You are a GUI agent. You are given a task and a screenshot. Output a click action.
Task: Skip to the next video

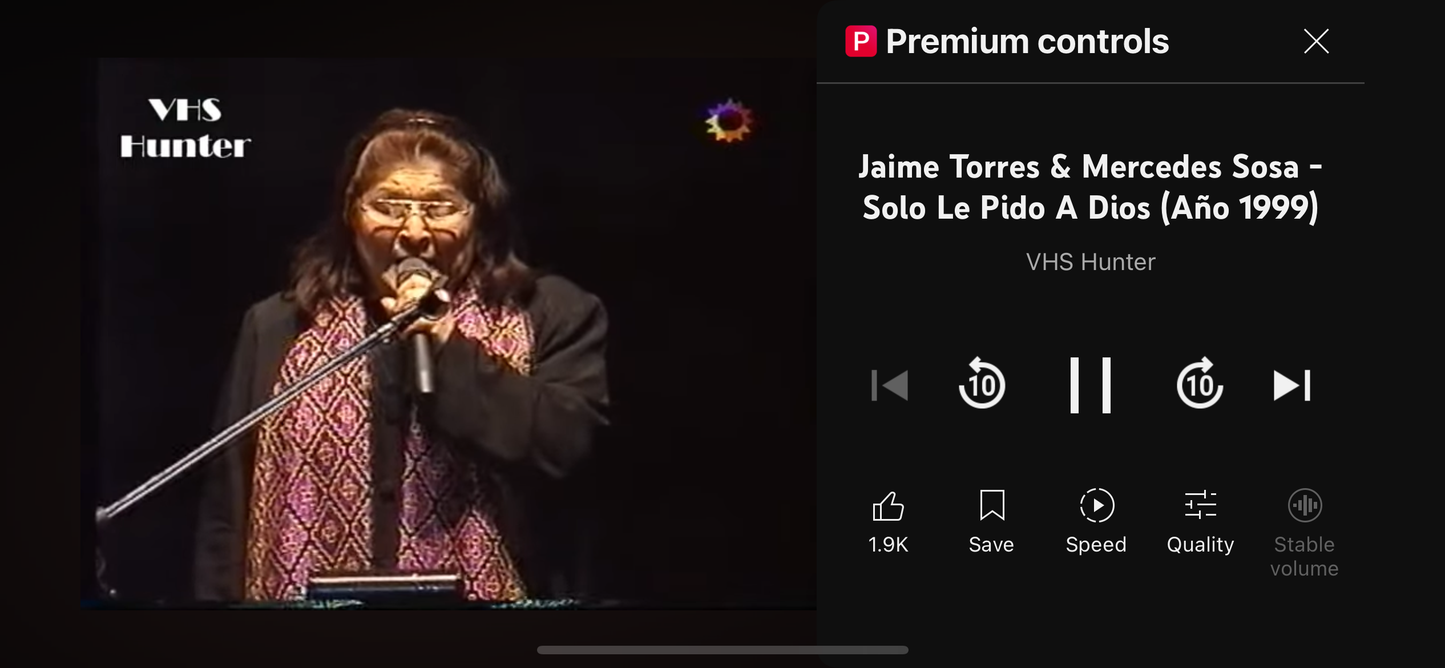coord(1292,385)
